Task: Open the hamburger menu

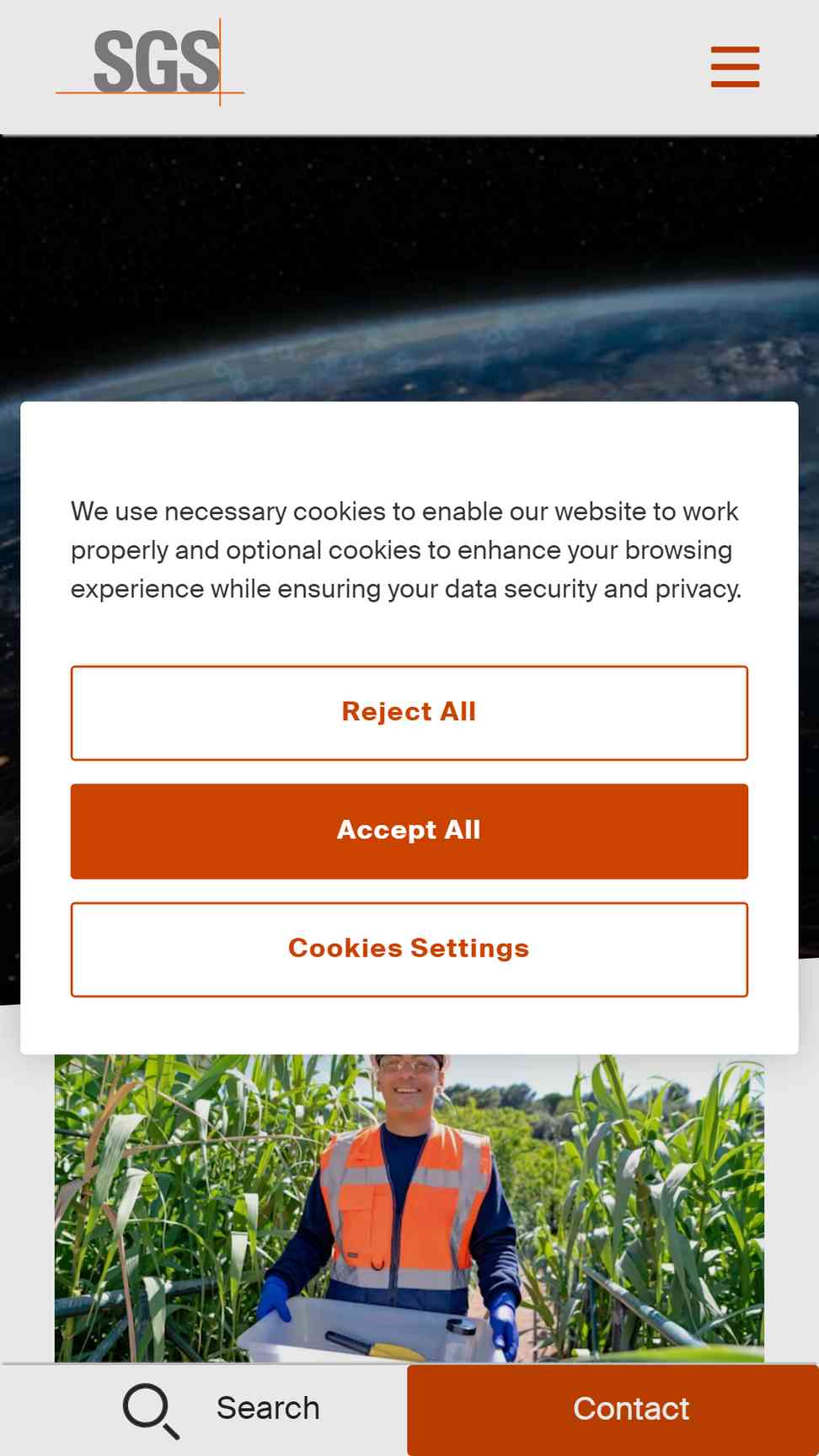Action: [x=735, y=67]
